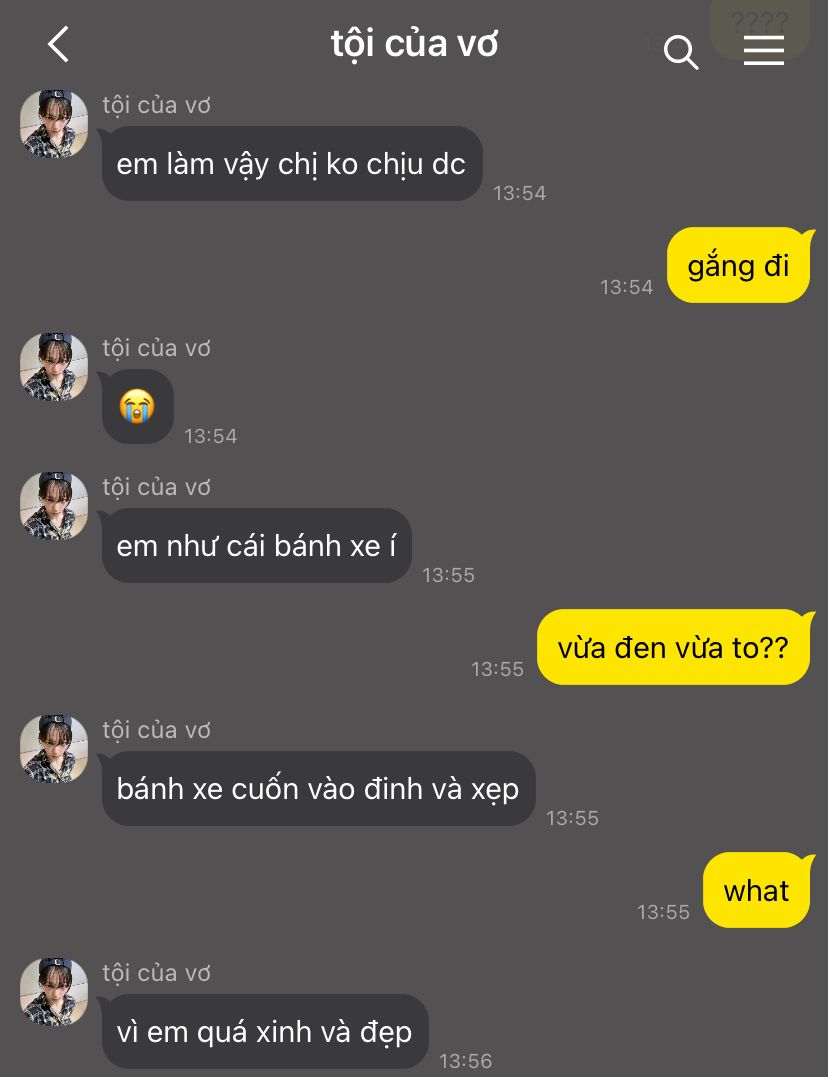Go back from the chat
This screenshot has height=1077, width=828.
(58, 45)
